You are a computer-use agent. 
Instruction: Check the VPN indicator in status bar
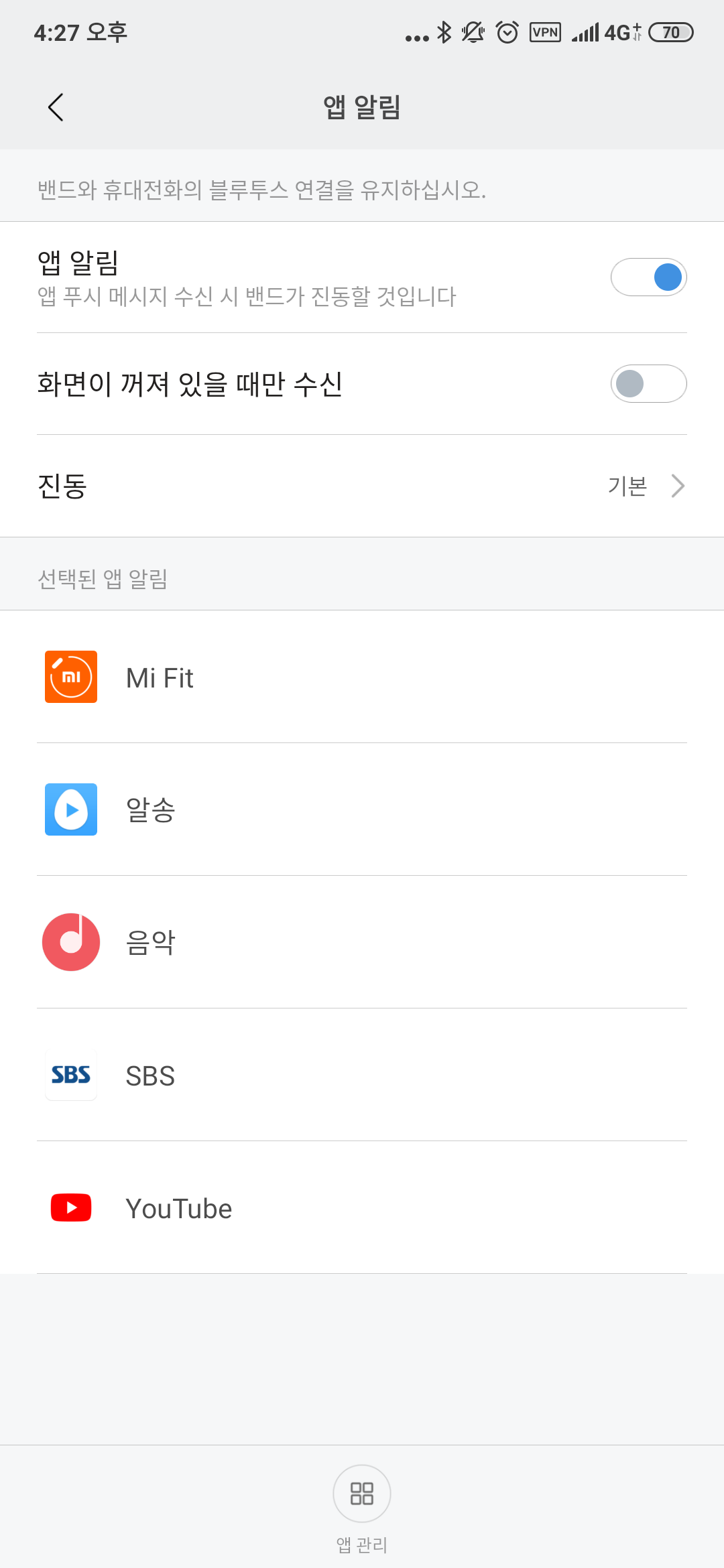pyautogui.click(x=544, y=31)
